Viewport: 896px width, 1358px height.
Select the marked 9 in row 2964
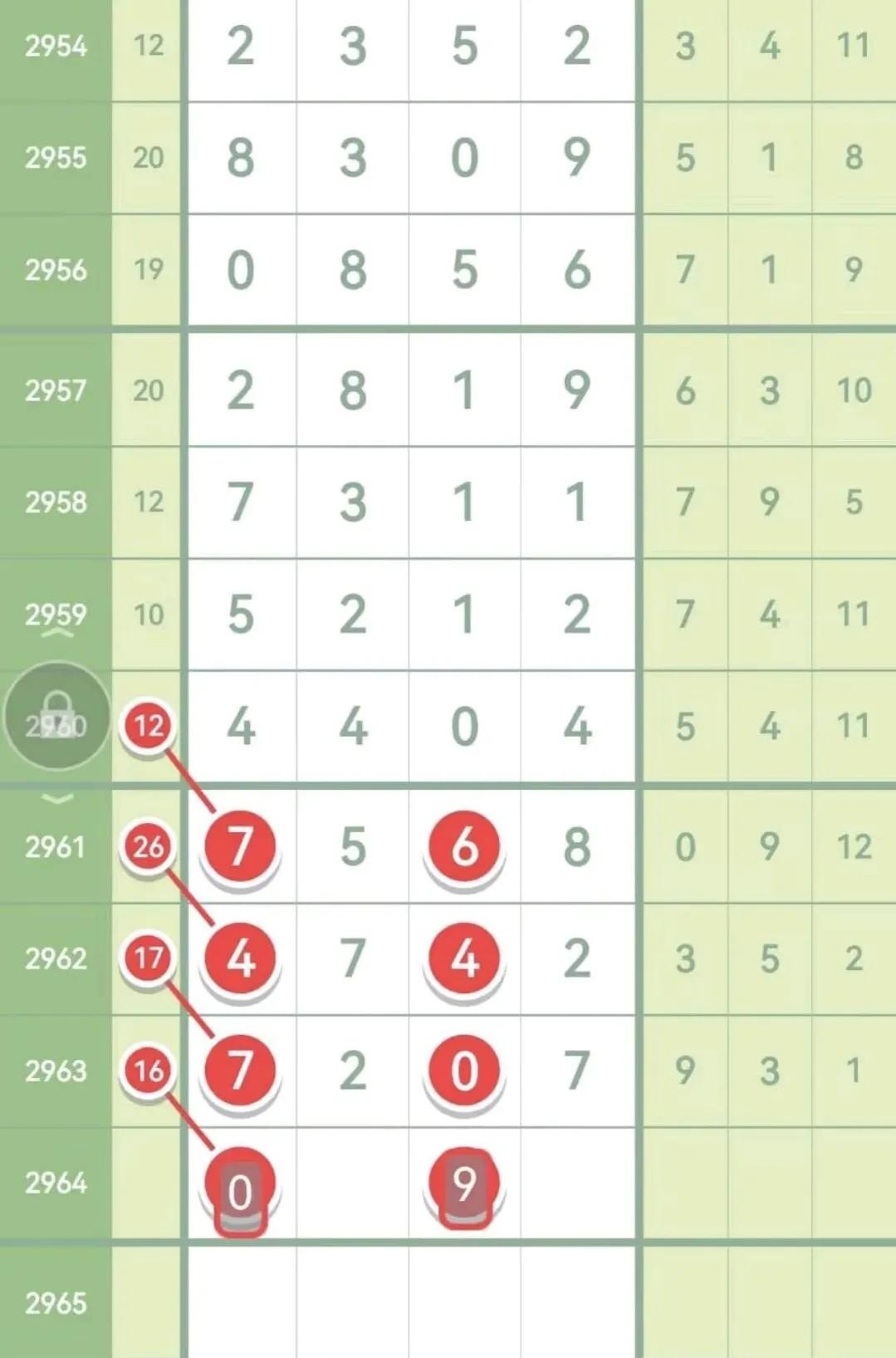[x=464, y=1186]
